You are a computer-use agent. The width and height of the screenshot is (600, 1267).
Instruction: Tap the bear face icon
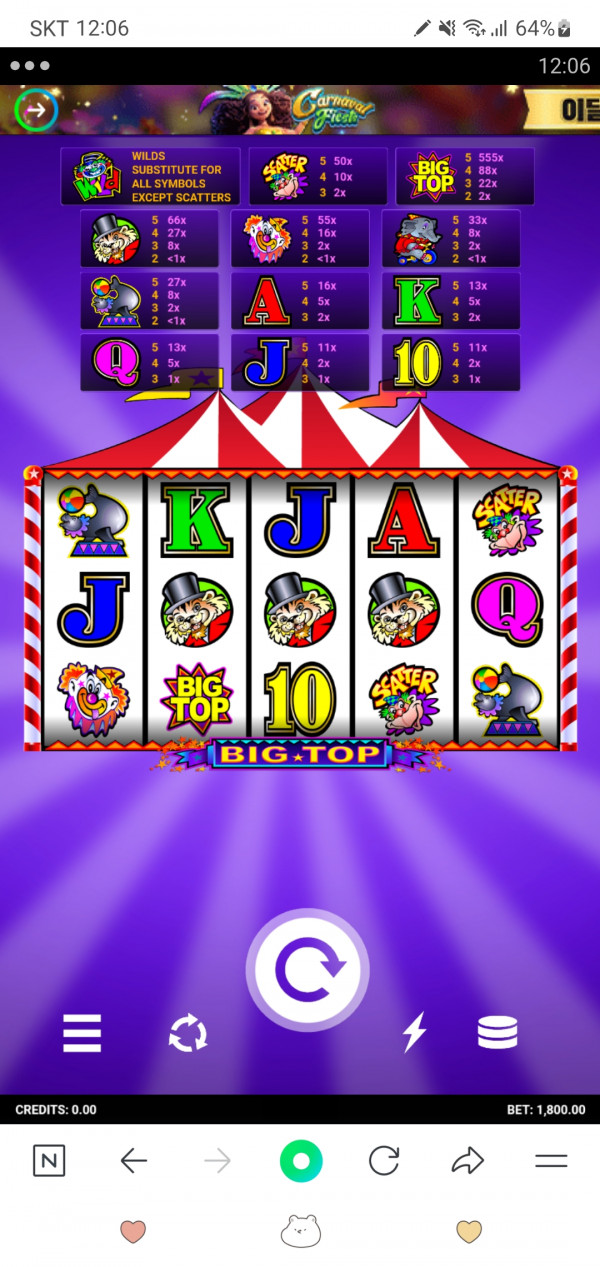point(300,1231)
